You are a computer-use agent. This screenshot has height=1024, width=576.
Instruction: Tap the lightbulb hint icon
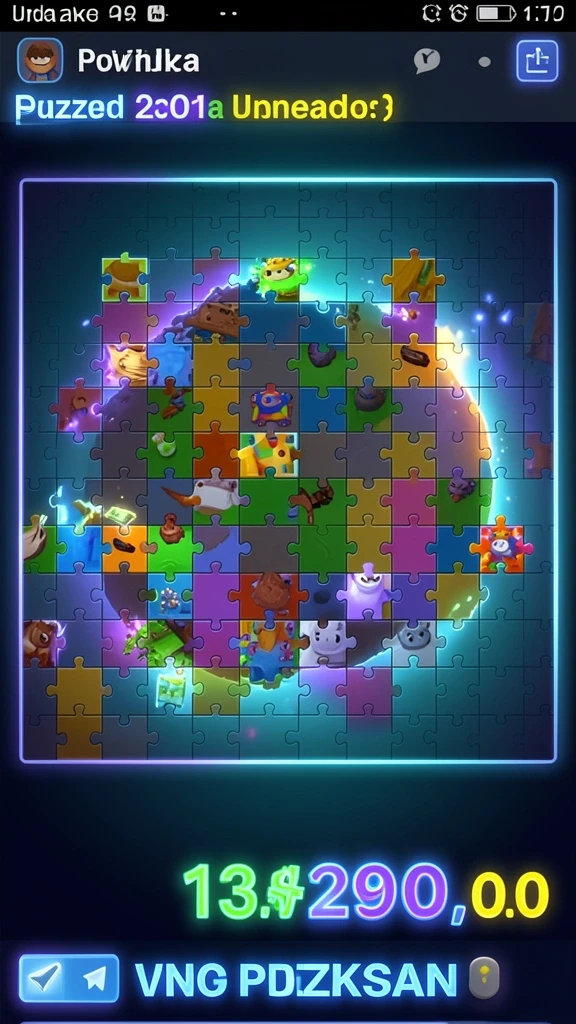(x=484, y=979)
